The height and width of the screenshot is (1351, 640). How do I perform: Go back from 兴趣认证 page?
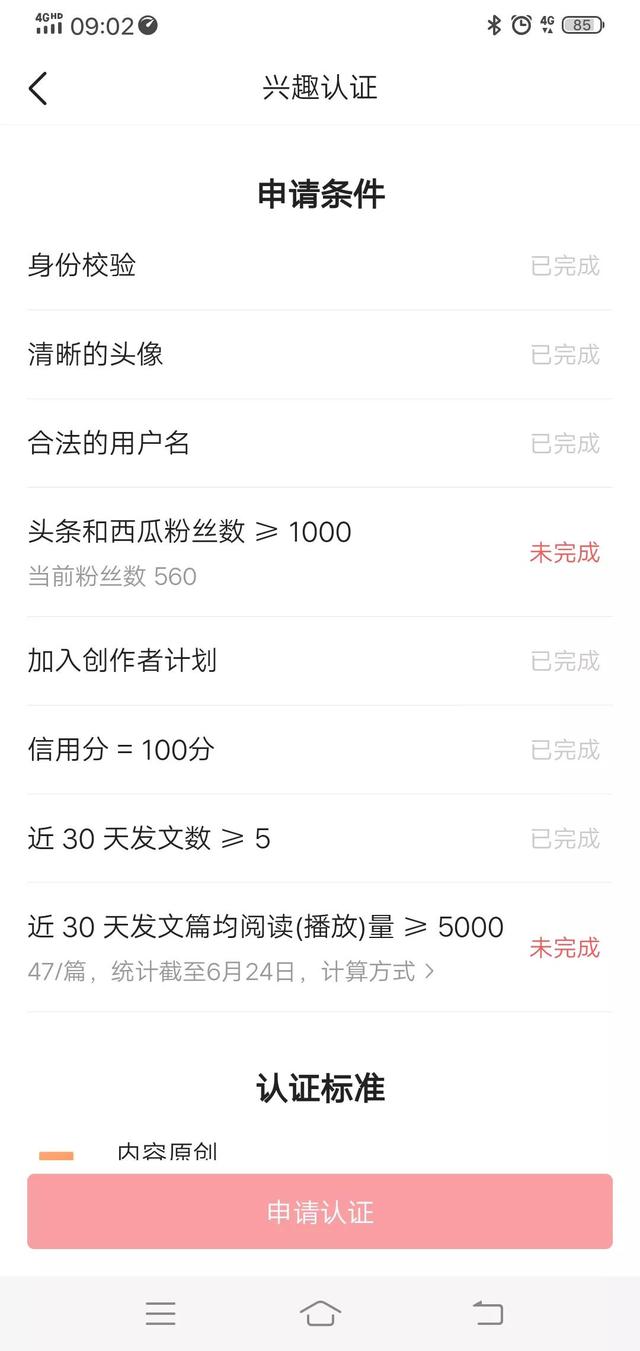tap(38, 88)
